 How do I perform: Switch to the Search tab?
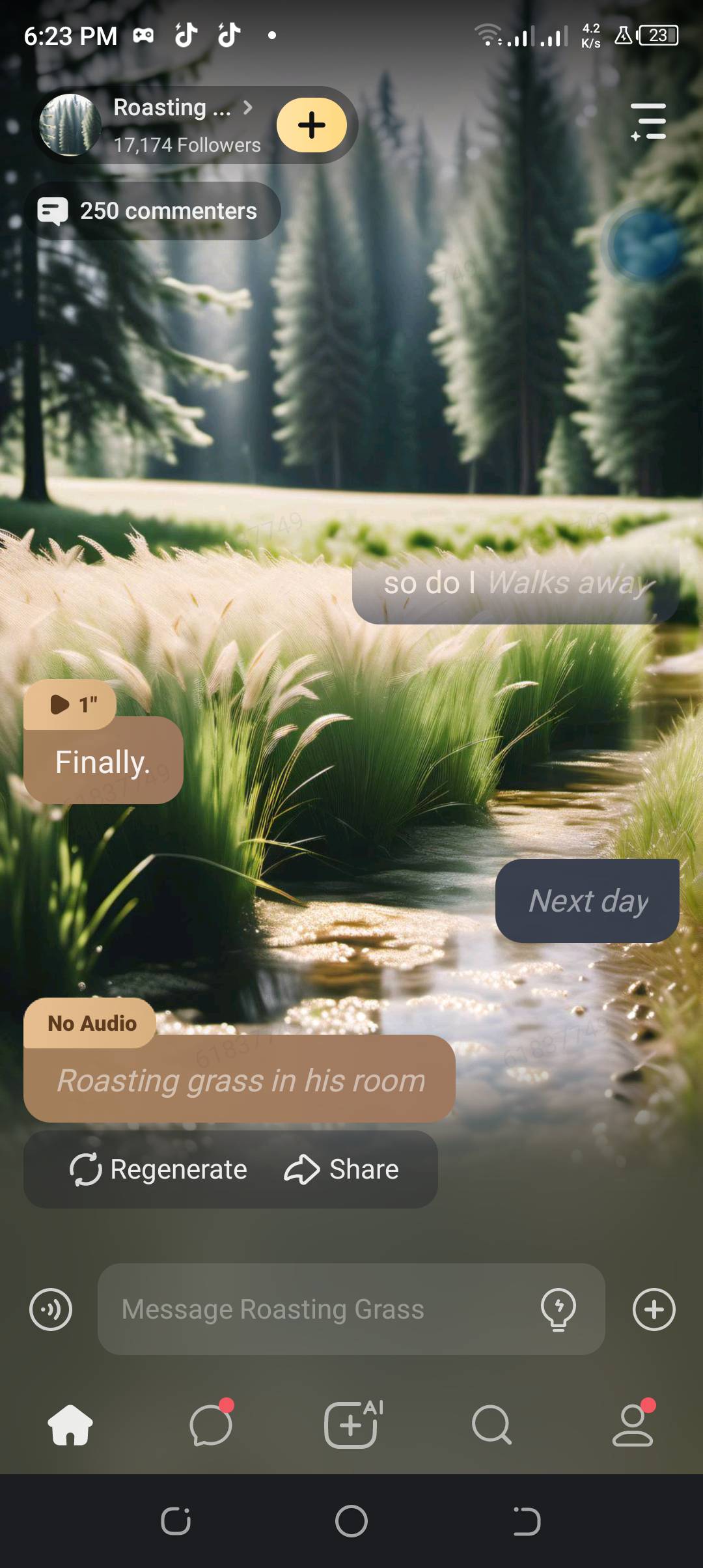[492, 1425]
